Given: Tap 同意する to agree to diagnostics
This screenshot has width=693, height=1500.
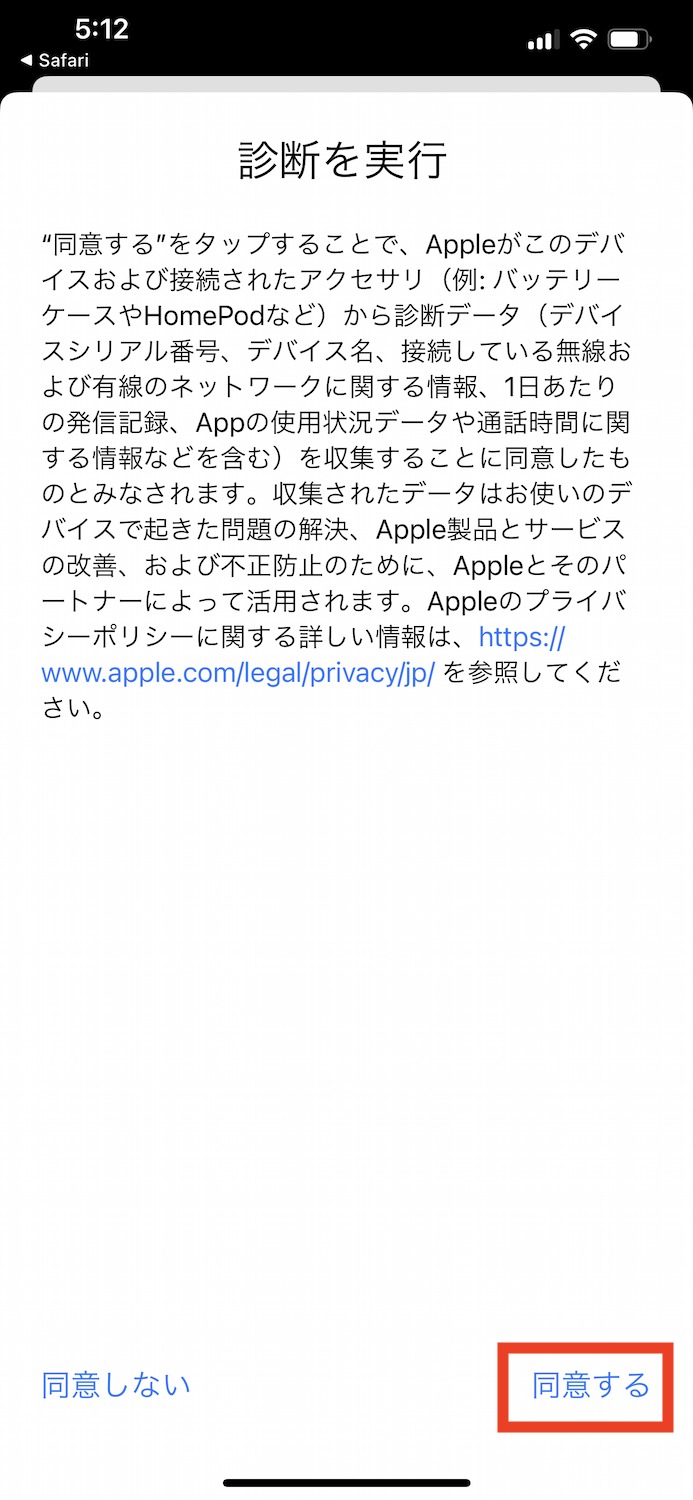Looking at the screenshot, I should pyautogui.click(x=590, y=1386).
